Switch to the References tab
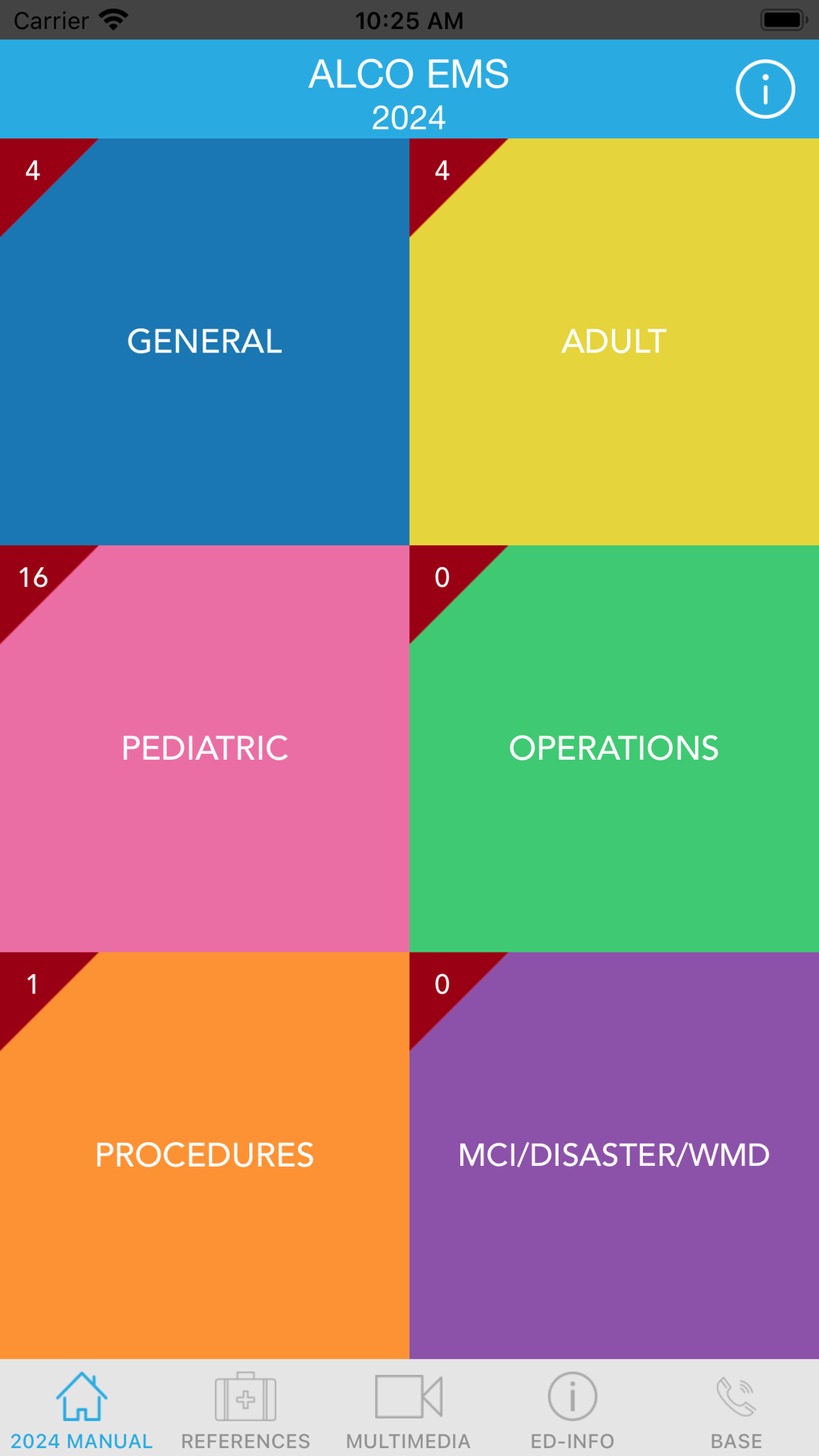Image resolution: width=819 pixels, height=1456 pixels. [246, 1409]
